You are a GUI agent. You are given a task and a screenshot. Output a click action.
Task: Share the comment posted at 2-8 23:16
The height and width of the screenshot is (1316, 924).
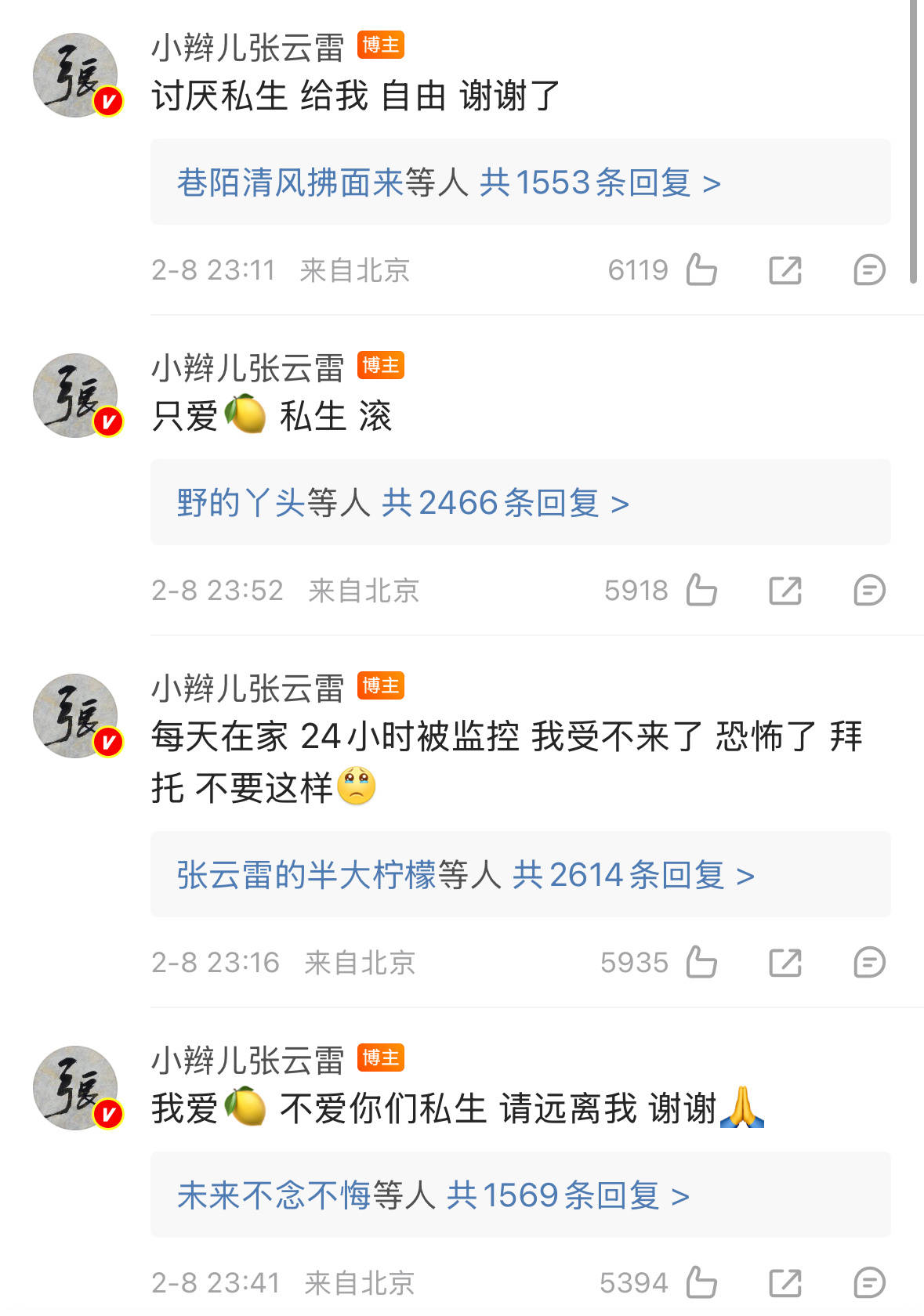(x=784, y=963)
